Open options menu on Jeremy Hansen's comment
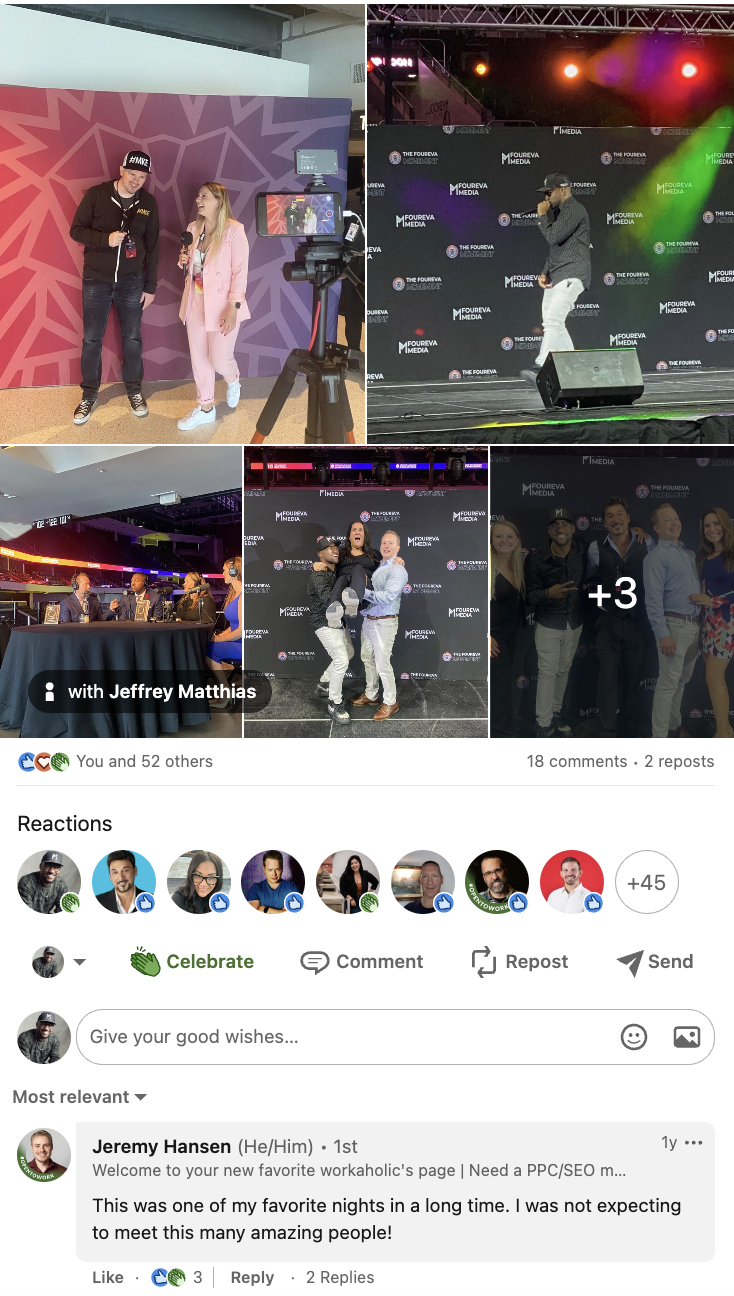The height and width of the screenshot is (1296, 734). 694,1143
